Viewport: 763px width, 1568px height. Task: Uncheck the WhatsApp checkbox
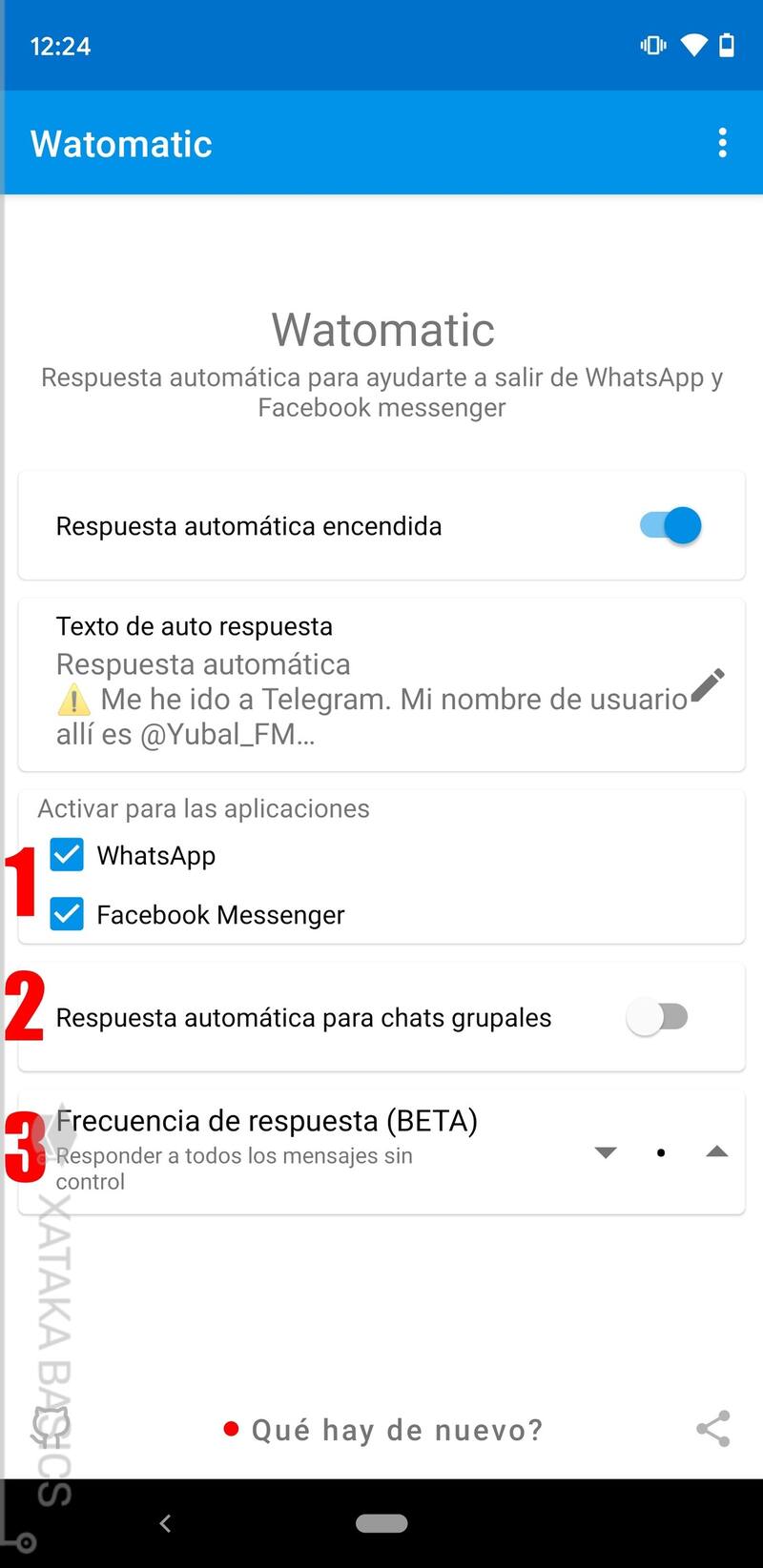pos(68,855)
